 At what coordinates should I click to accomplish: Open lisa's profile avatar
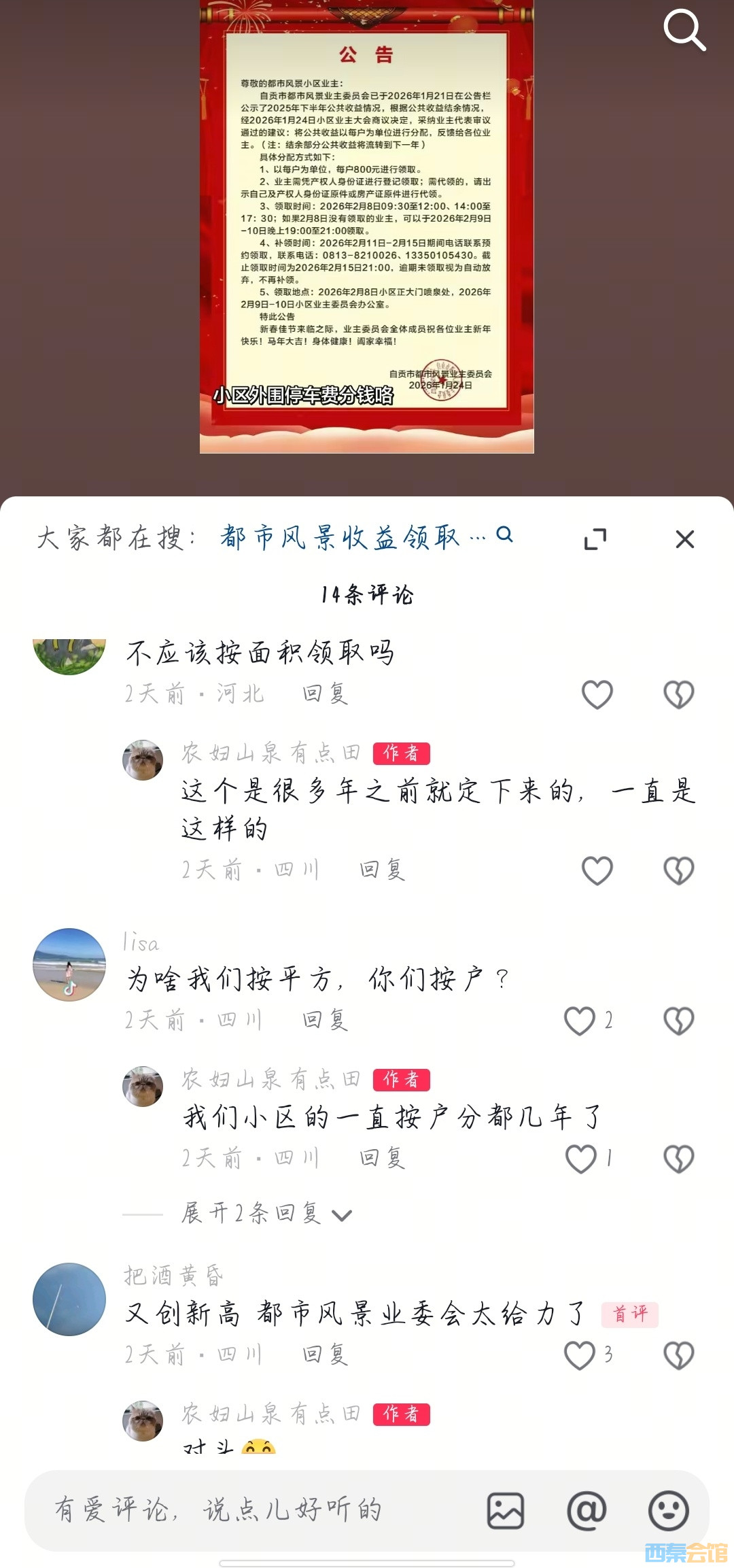[x=69, y=964]
